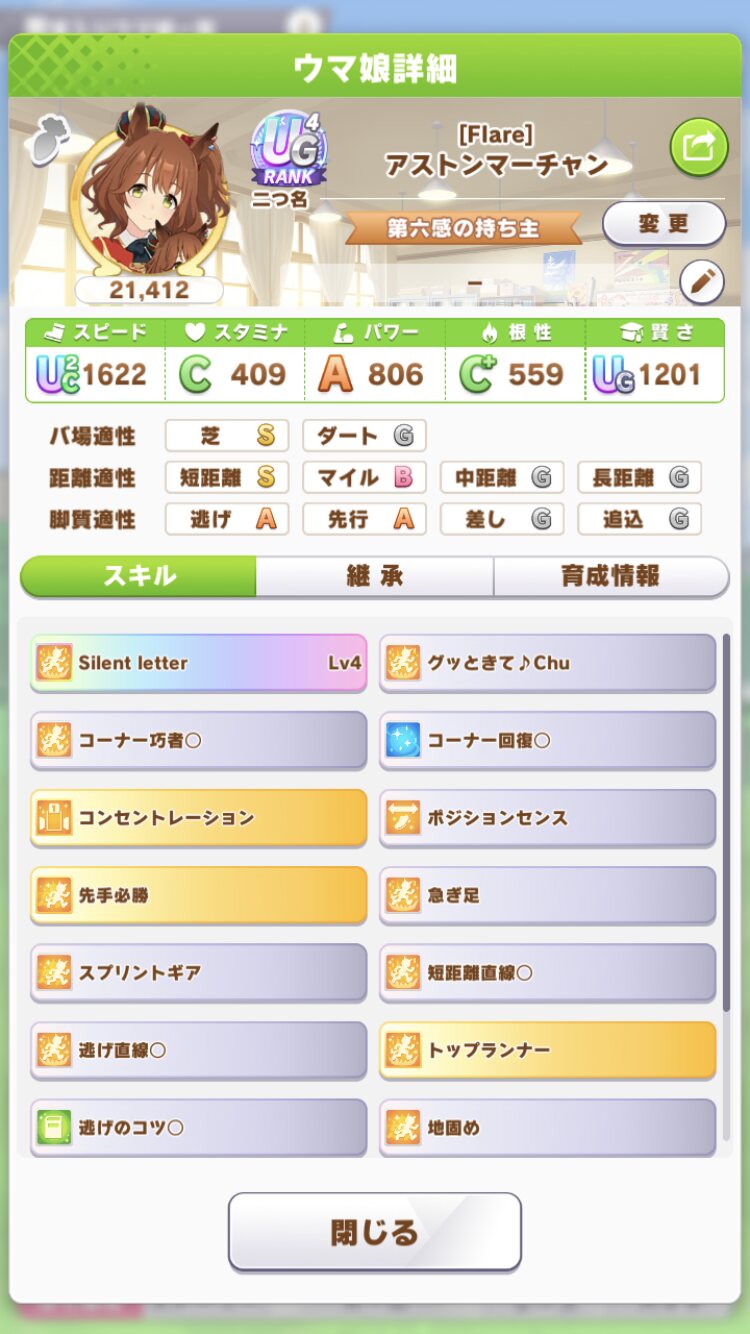Close the dialog with 閉じる

tap(375, 1232)
